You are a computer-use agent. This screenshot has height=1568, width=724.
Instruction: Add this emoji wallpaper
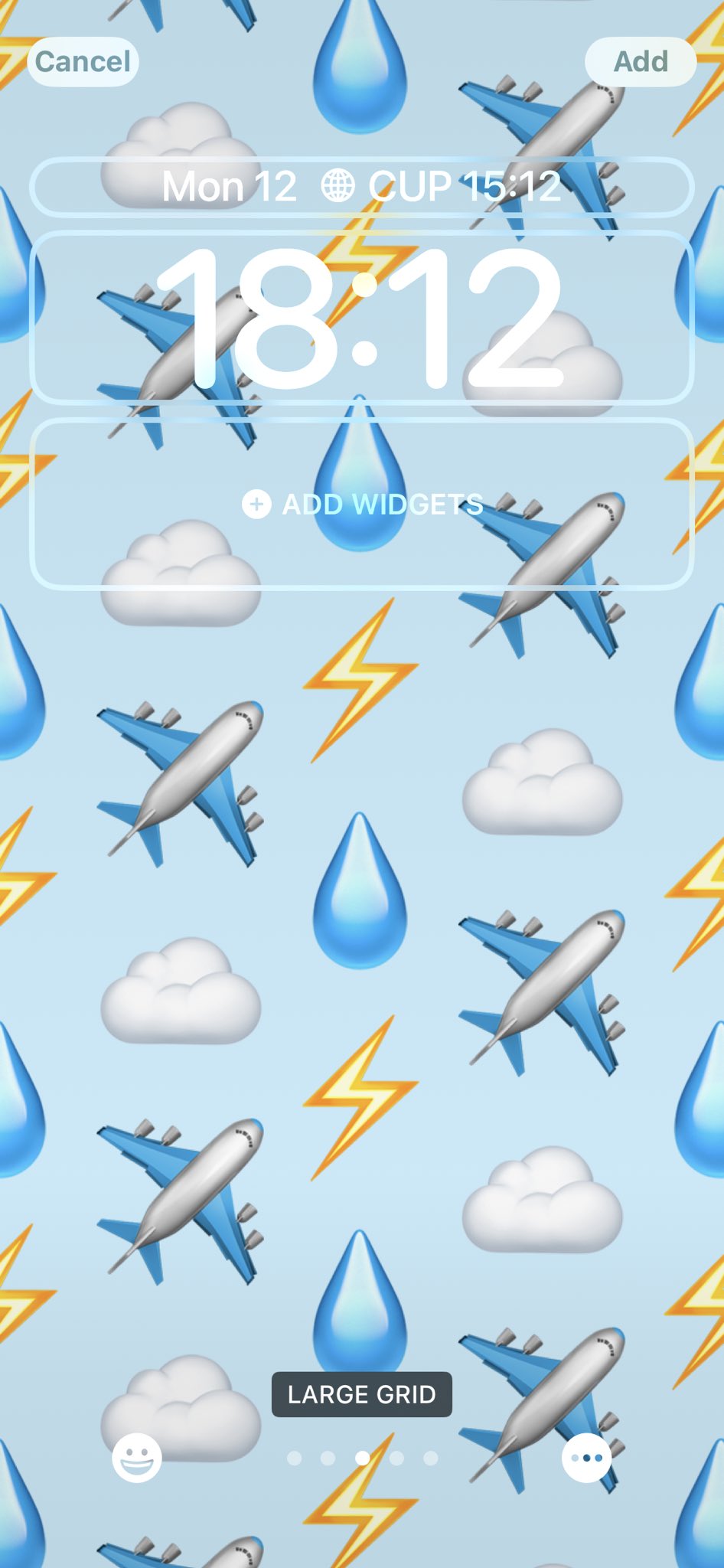[x=641, y=61]
